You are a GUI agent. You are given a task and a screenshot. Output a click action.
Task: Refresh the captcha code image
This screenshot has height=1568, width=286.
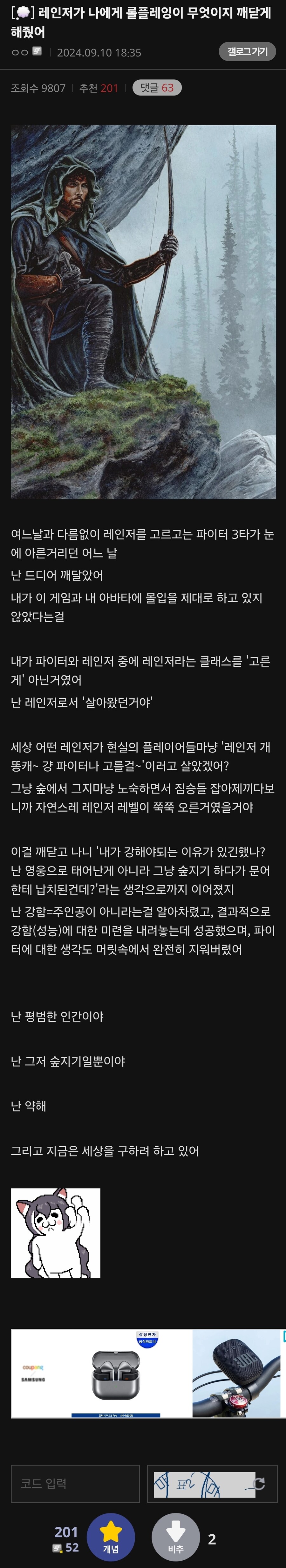(259, 1483)
